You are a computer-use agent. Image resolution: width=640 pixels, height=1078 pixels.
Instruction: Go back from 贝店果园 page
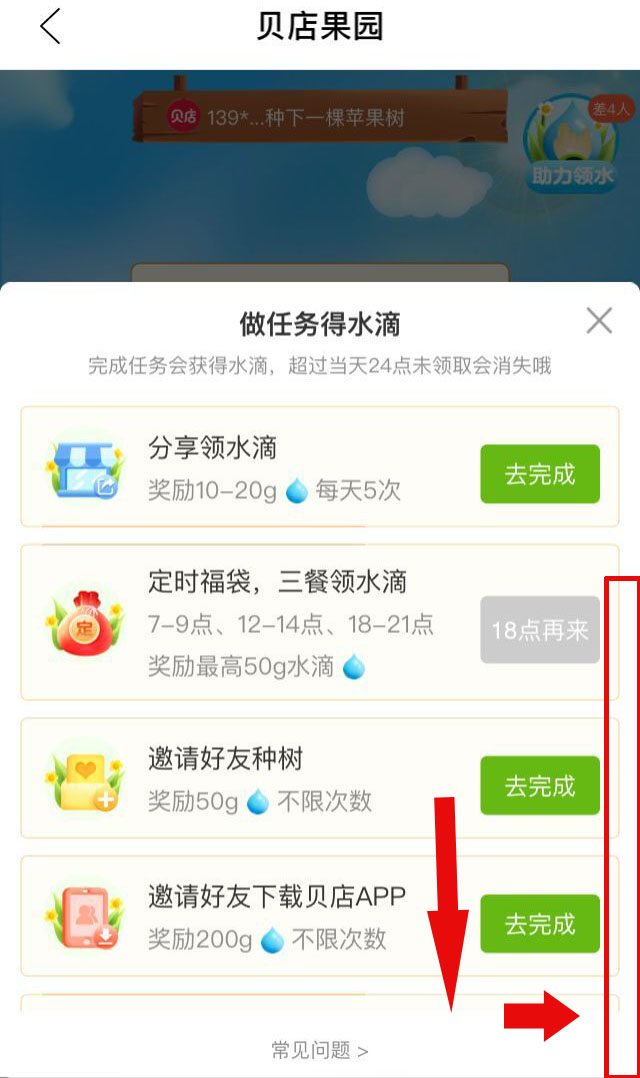coord(50,27)
